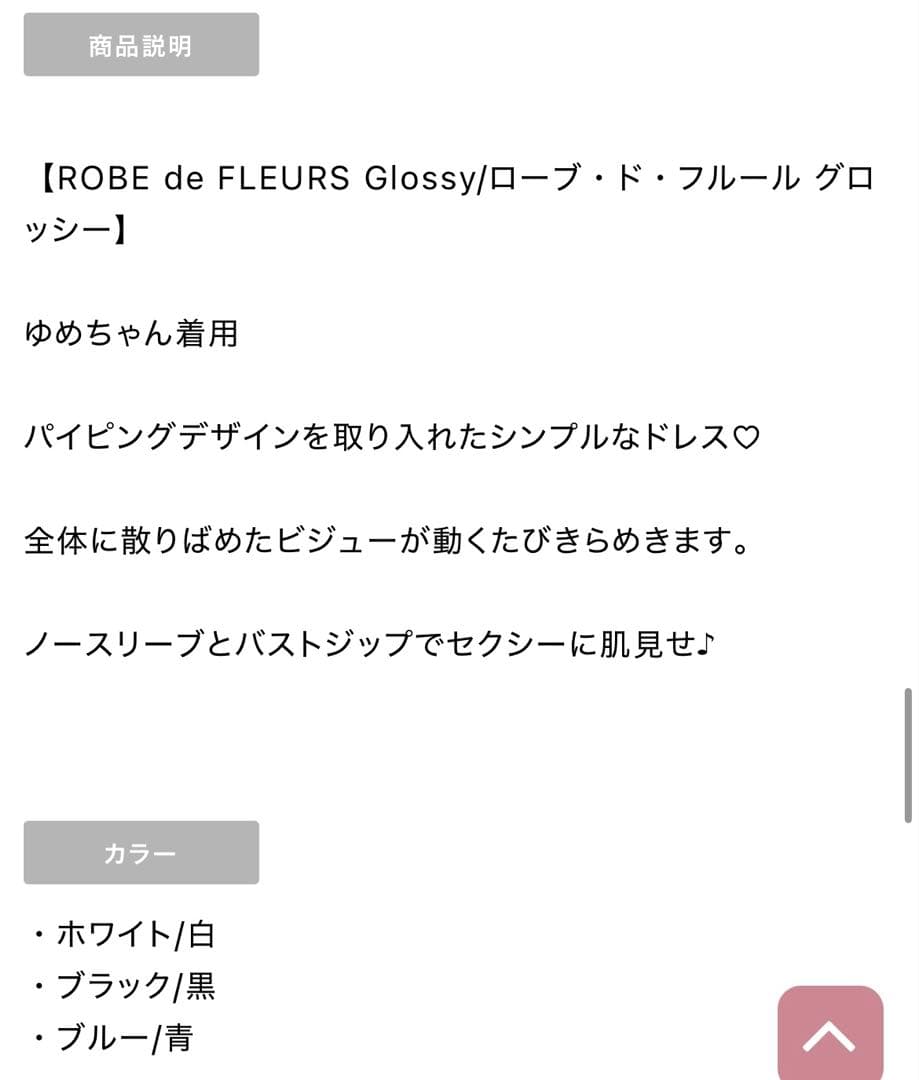This screenshot has height=1080, width=919.
Task: Click the gray 商品説明 label box
Action: (x=142, y=44)
